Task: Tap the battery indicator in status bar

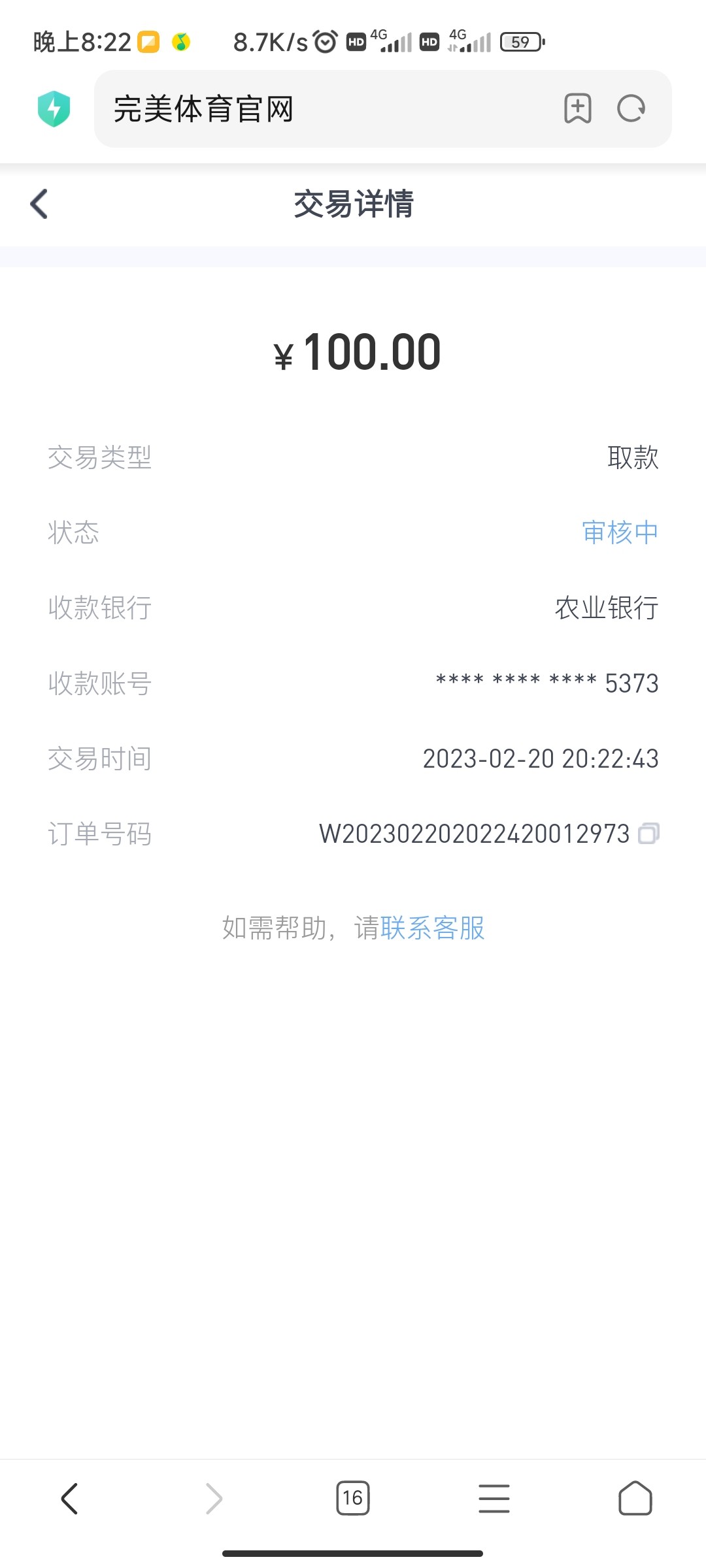Action: 520,41
